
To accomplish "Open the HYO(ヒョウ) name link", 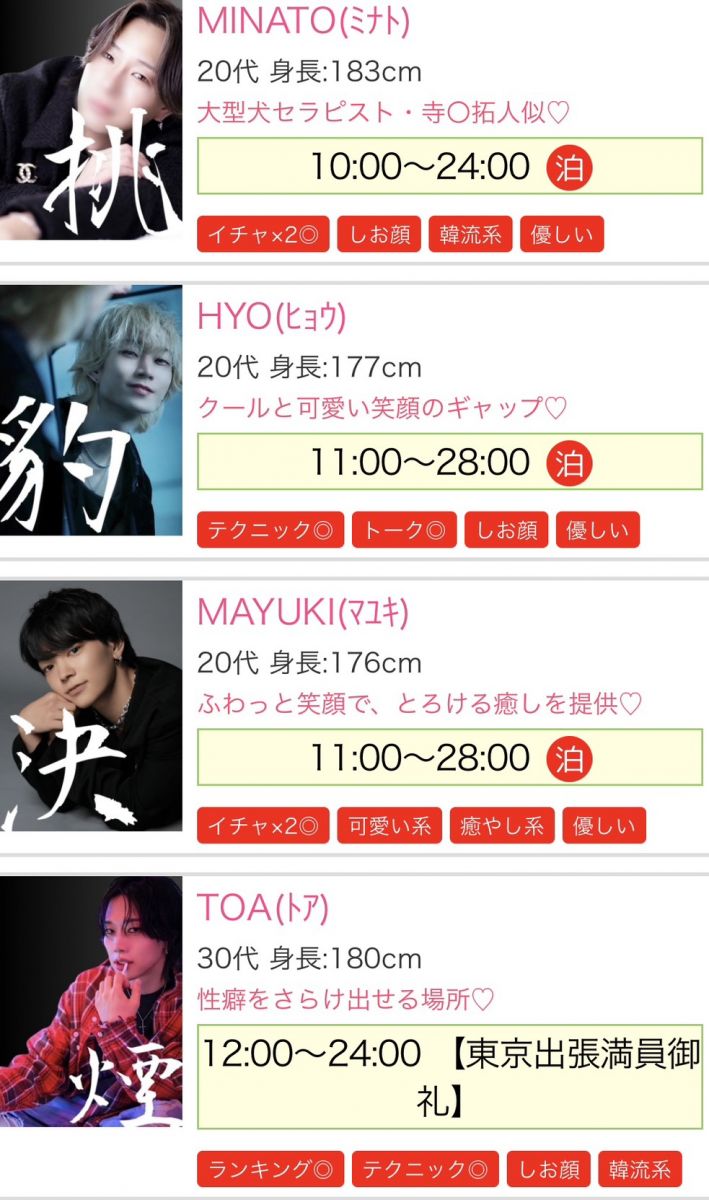I will 272,317.
